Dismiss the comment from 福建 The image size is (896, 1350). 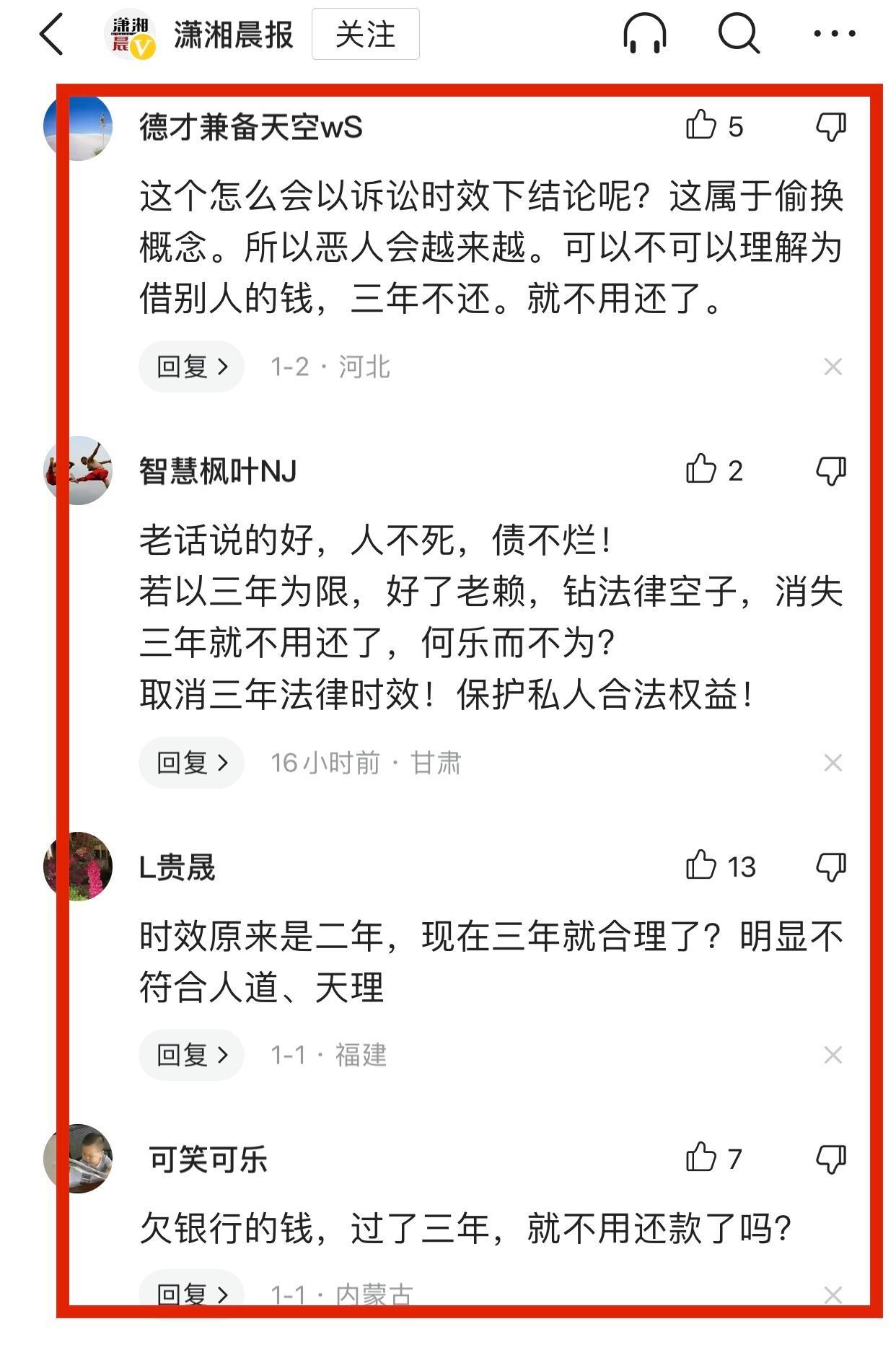[x=833, y=1056]
